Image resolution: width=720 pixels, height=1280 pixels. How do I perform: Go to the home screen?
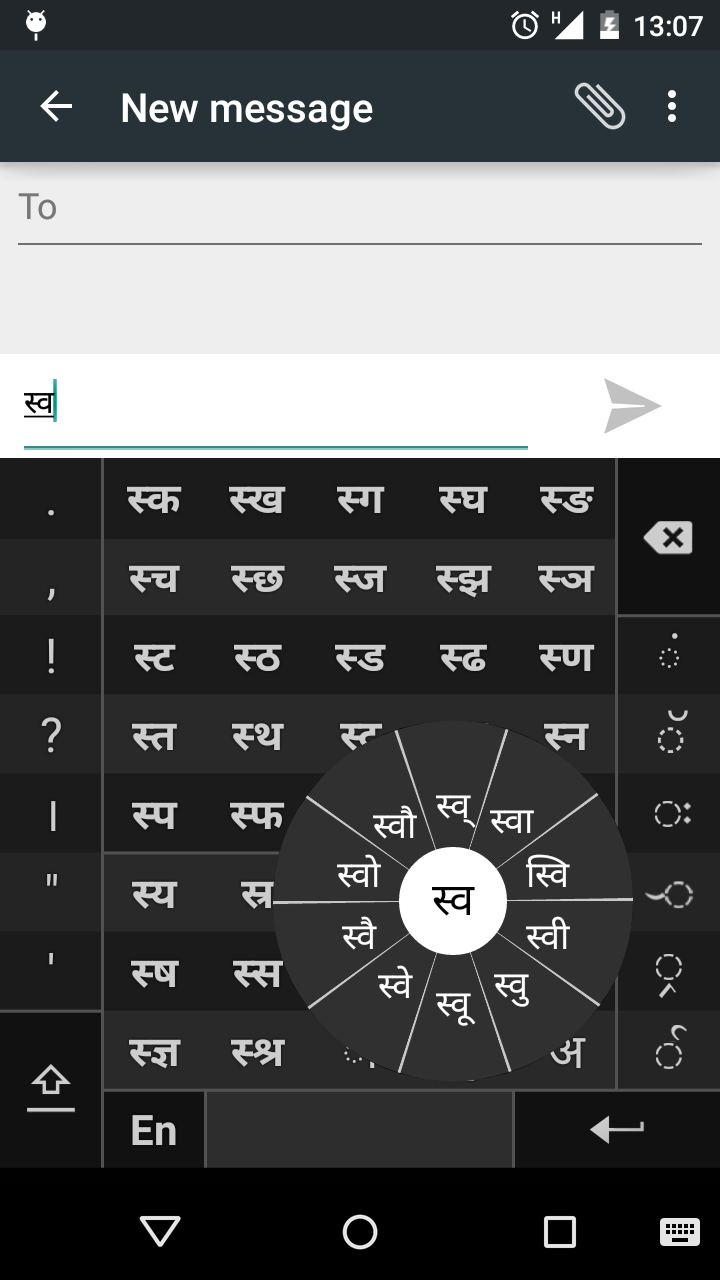pyautogui.click(x=360, y=1232)
